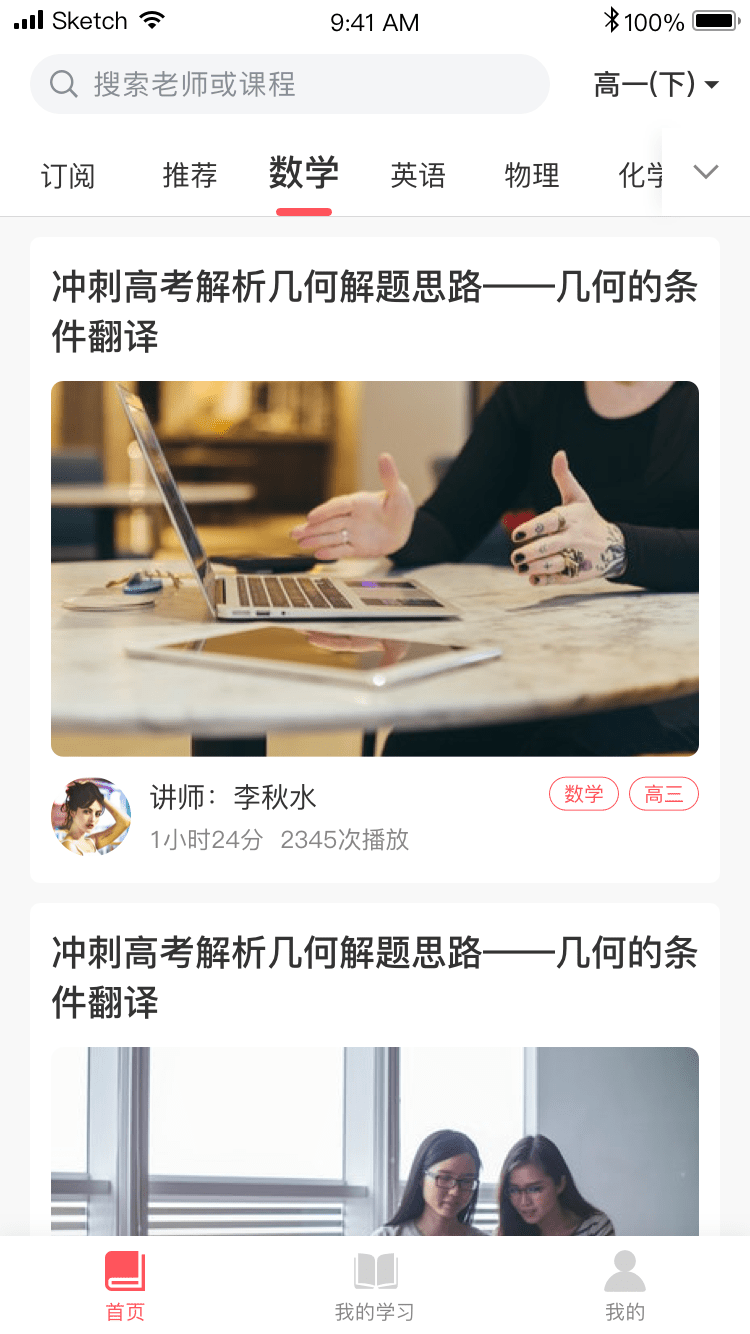Tap the search box for teachers or courses
Image resolution: width=750 pixels, height=1334 pixels.
[x=290, y=85]
